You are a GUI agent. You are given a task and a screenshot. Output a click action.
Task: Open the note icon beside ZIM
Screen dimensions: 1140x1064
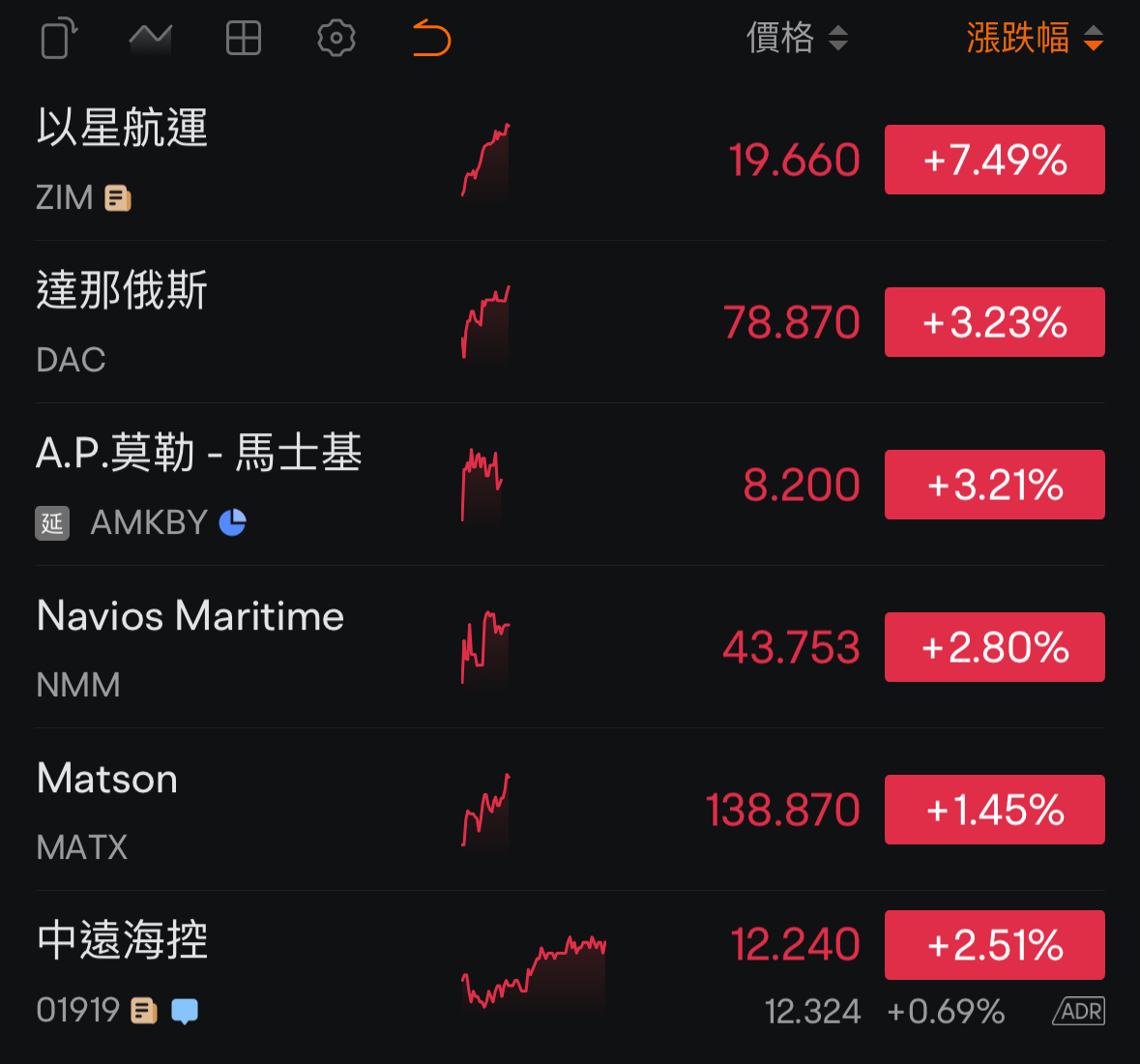click(118, 198)
